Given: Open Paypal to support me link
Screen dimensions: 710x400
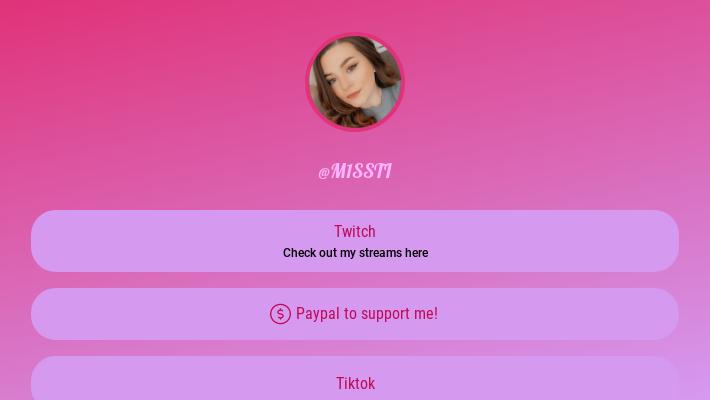Looking at the screenshot, I should [x=355, y=314].
